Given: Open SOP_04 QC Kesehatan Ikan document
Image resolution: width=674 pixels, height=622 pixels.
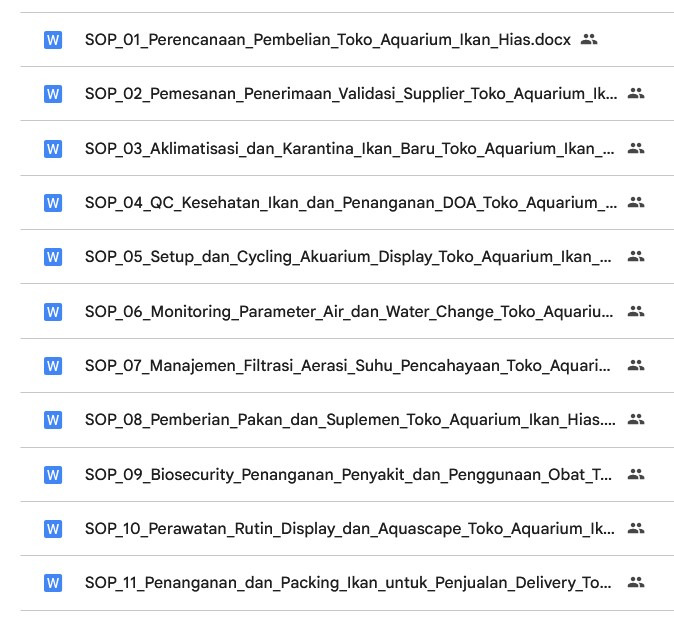Looking at the screenshot, I should click(350, 202).
